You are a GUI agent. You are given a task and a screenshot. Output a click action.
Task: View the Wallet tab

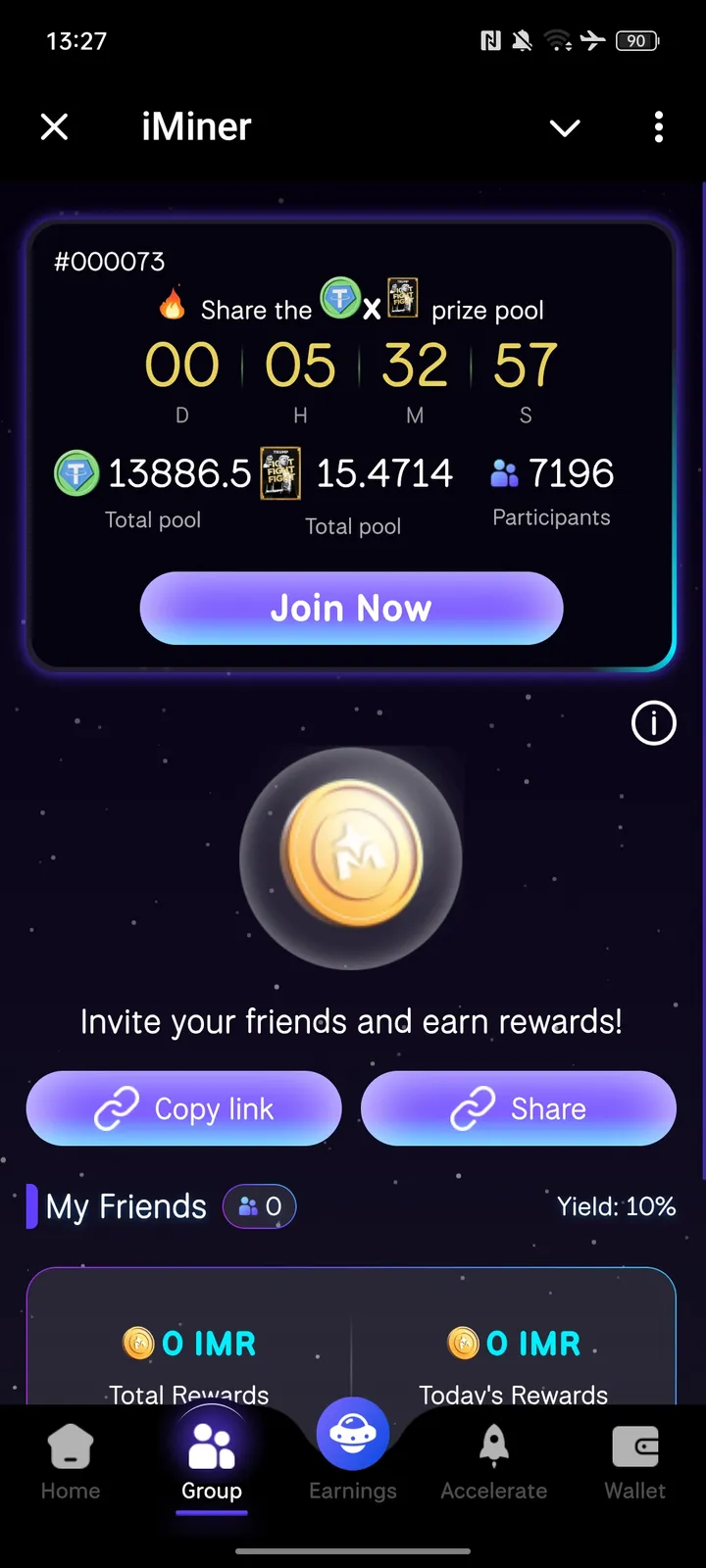(x=635, y=1461)
